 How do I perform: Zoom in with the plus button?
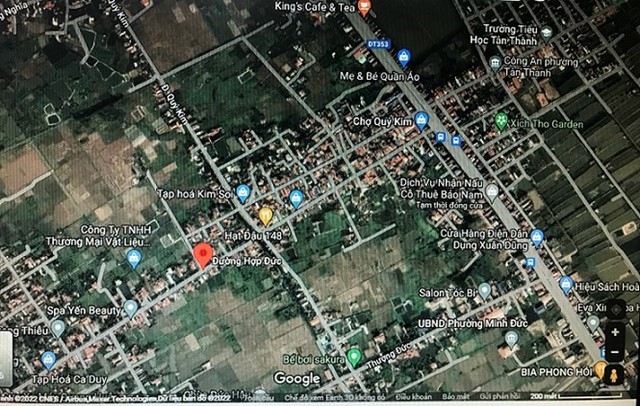point(615,332)
